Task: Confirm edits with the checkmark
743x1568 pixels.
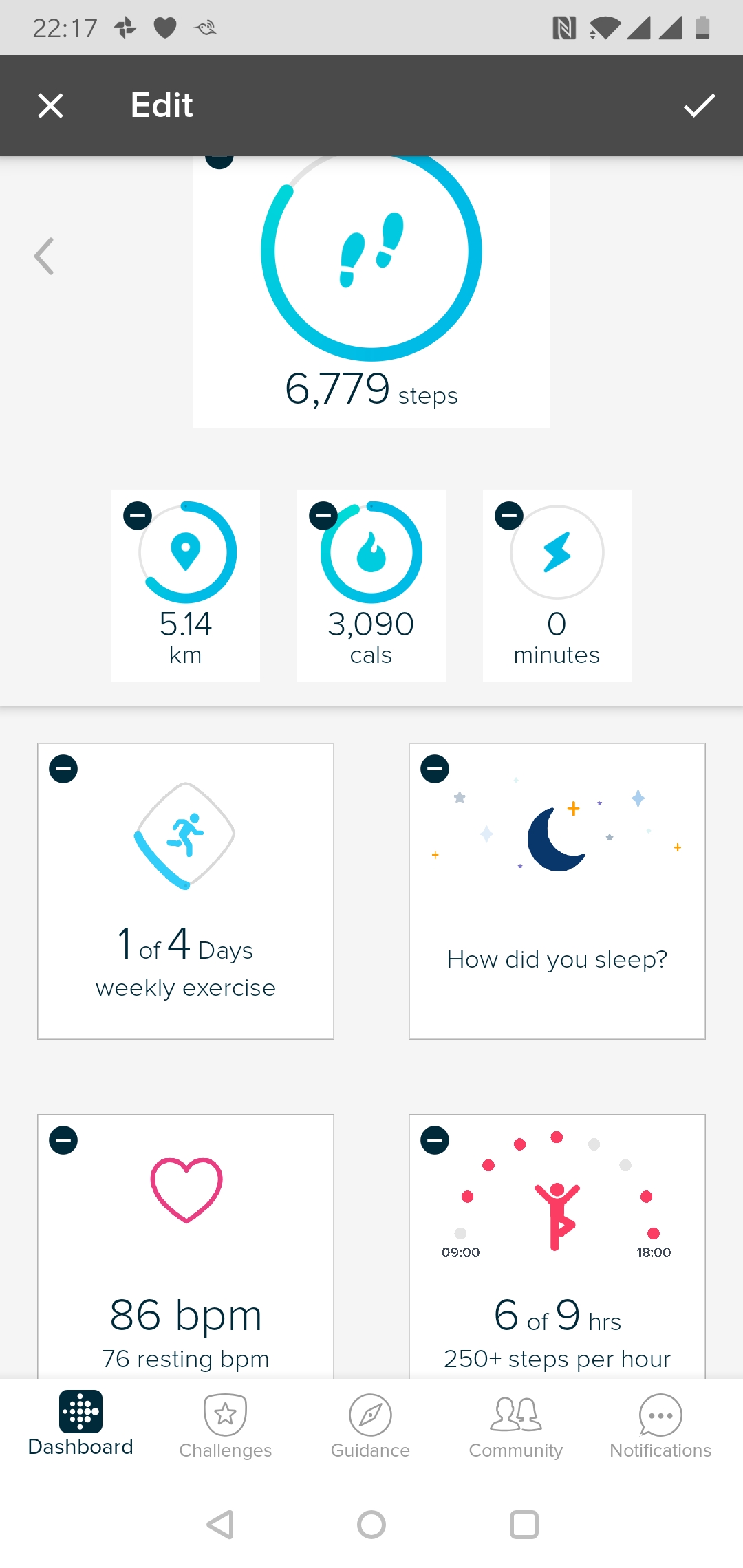Action: 699,106
